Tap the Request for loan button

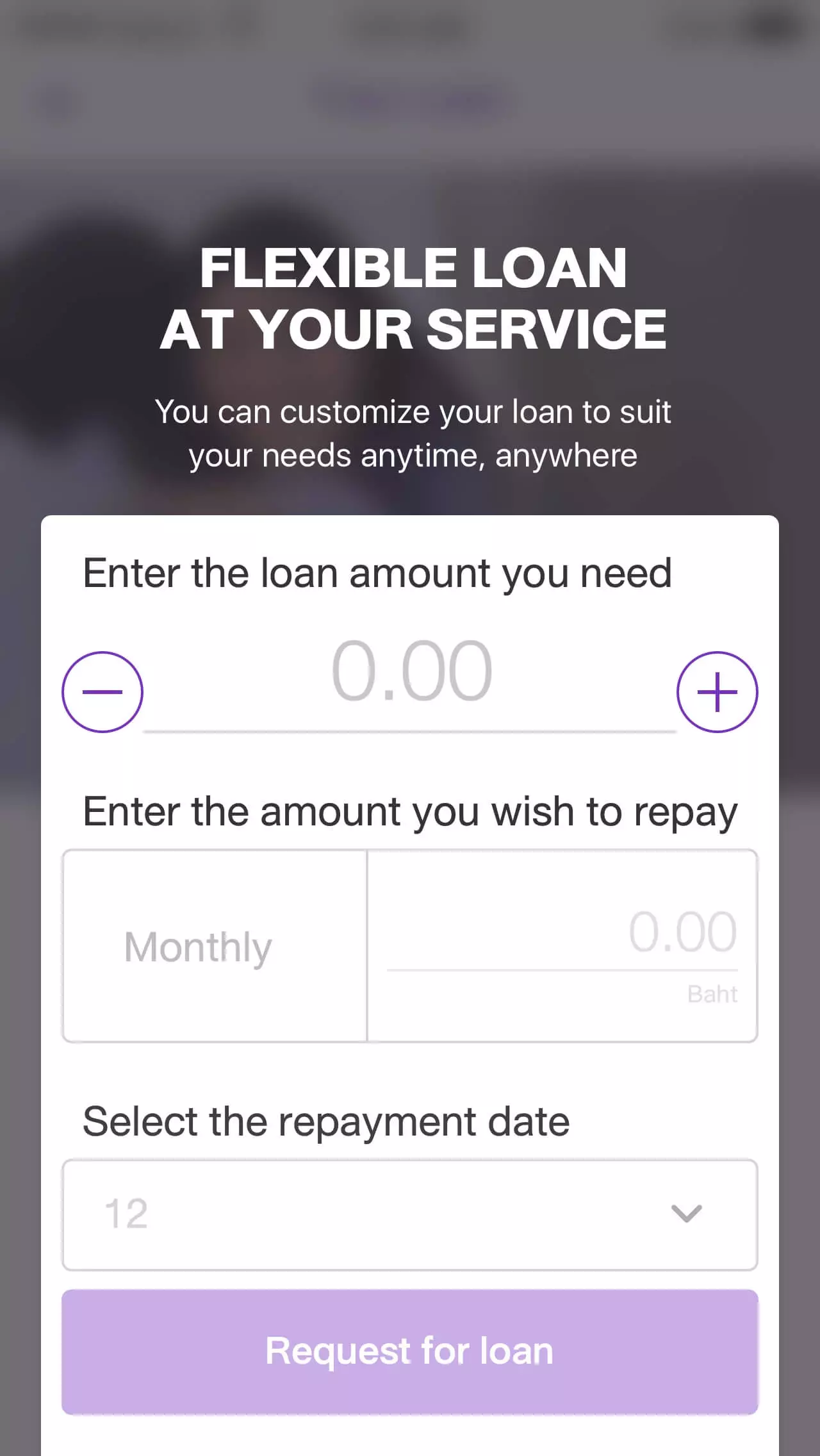(410, 1351)
